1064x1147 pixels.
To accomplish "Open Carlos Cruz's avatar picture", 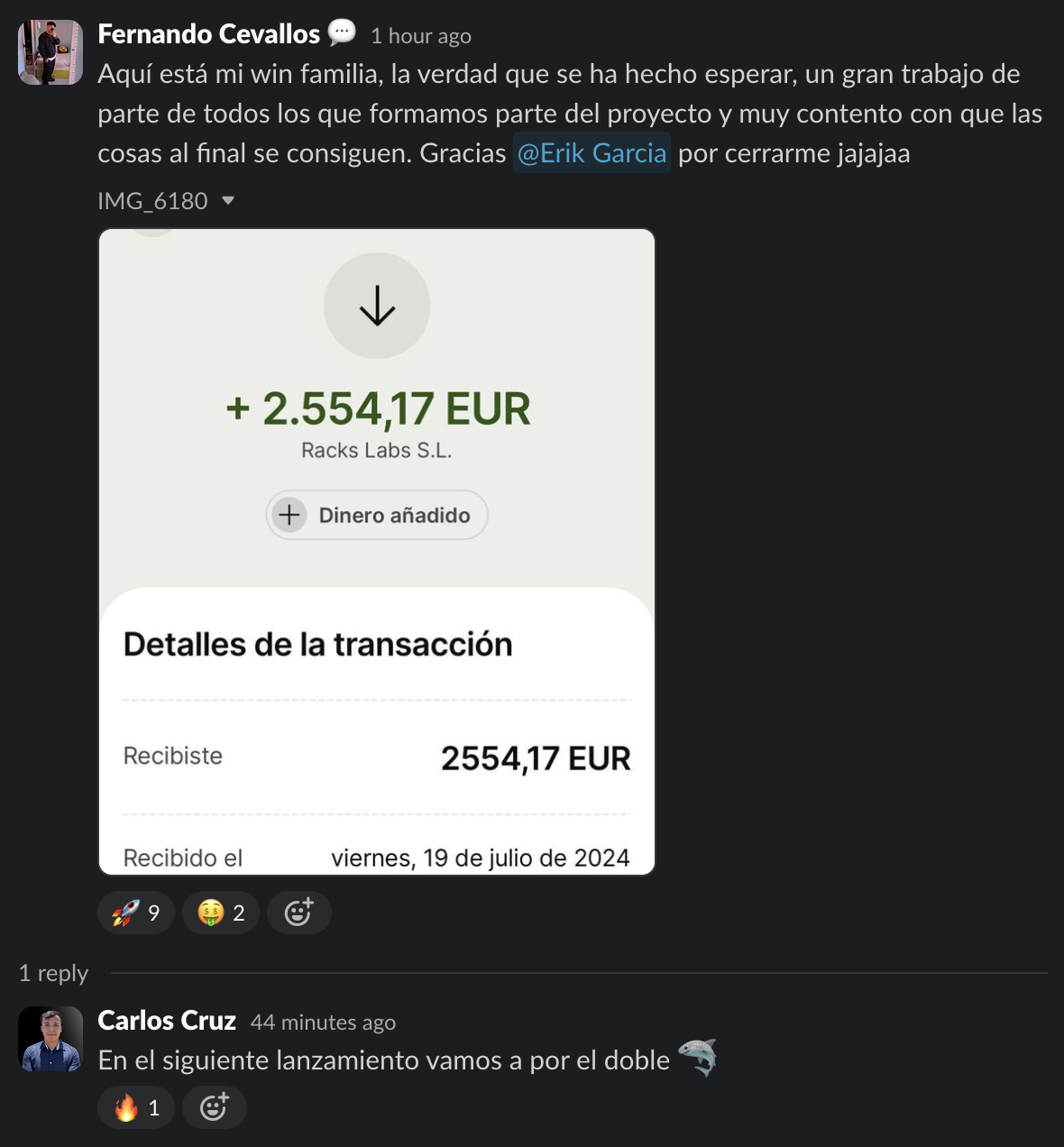I will [x=50, y=1039].
